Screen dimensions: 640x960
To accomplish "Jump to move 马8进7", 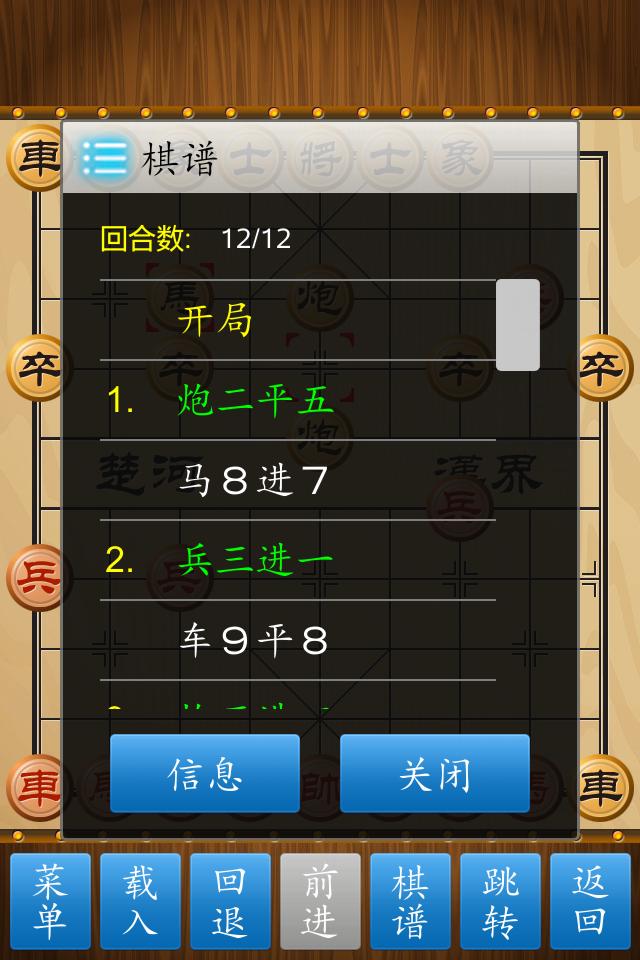I will pos(253,481).
